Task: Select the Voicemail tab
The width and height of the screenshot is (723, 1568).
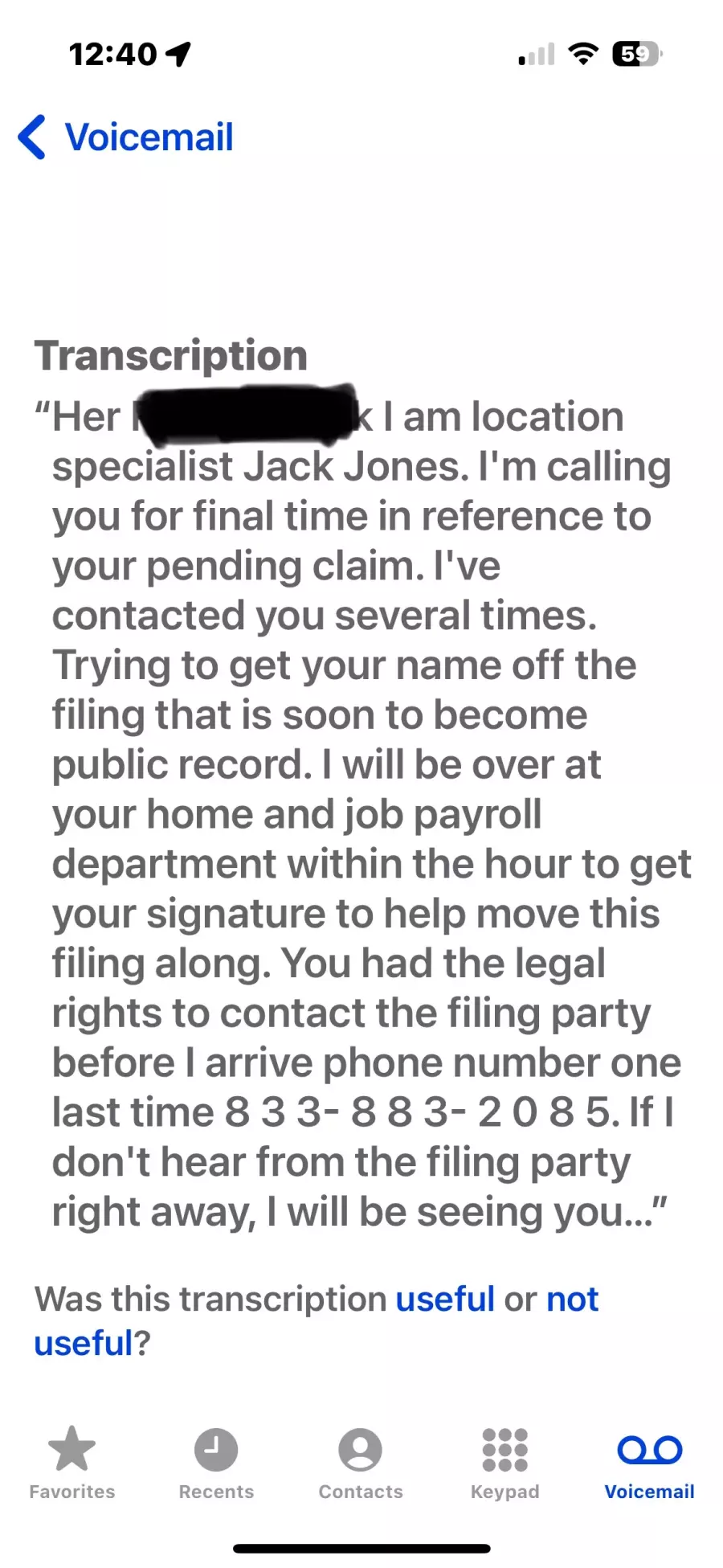Action: 649,1464
